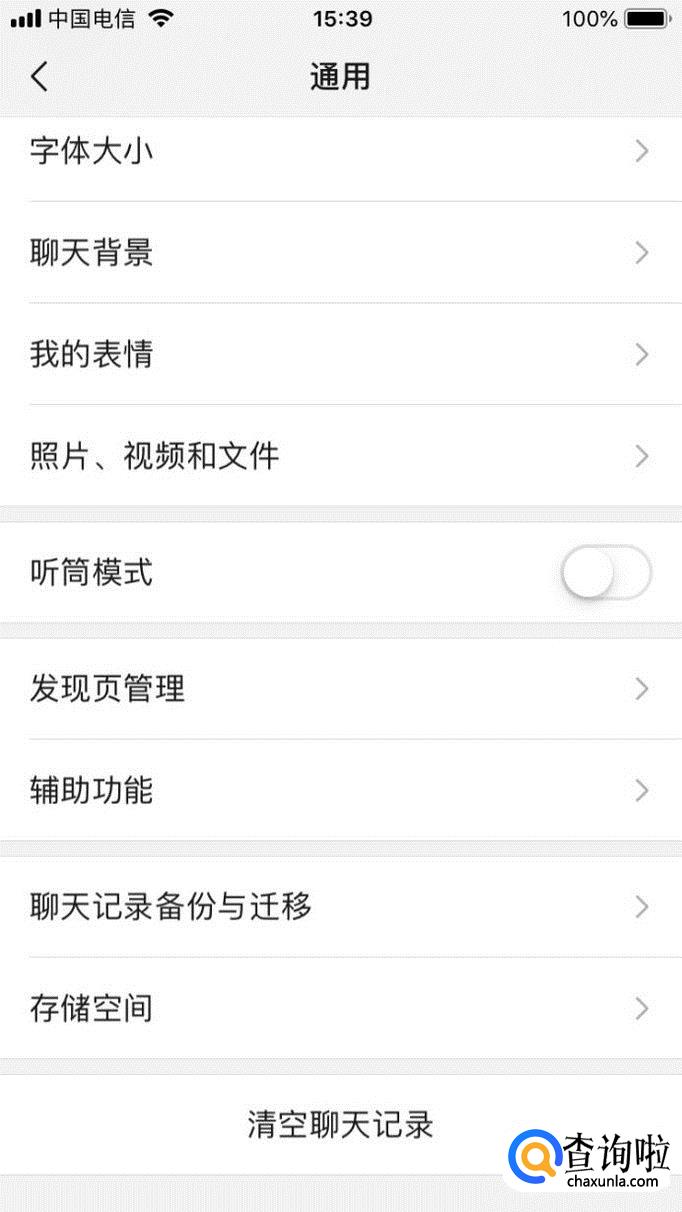The width and height of the screenshot is (682, 1212).
Task: Open 发现页管理
Action: [x=340, y=689]
